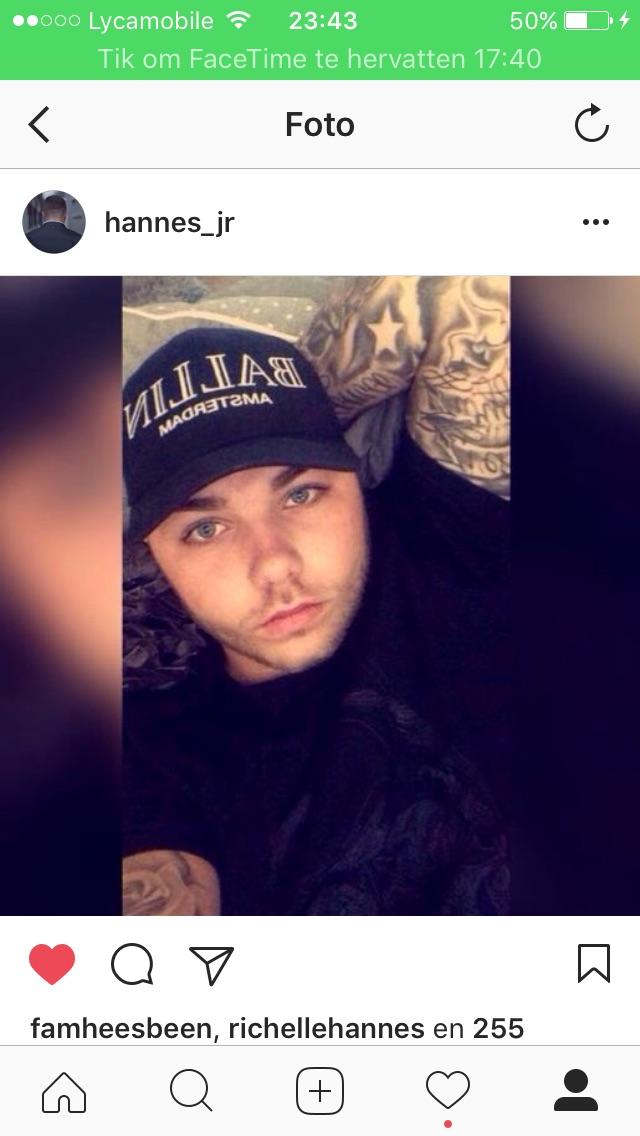Go back from the Foto screen
Screen dimensions: 640x1136
coord(39,125)
